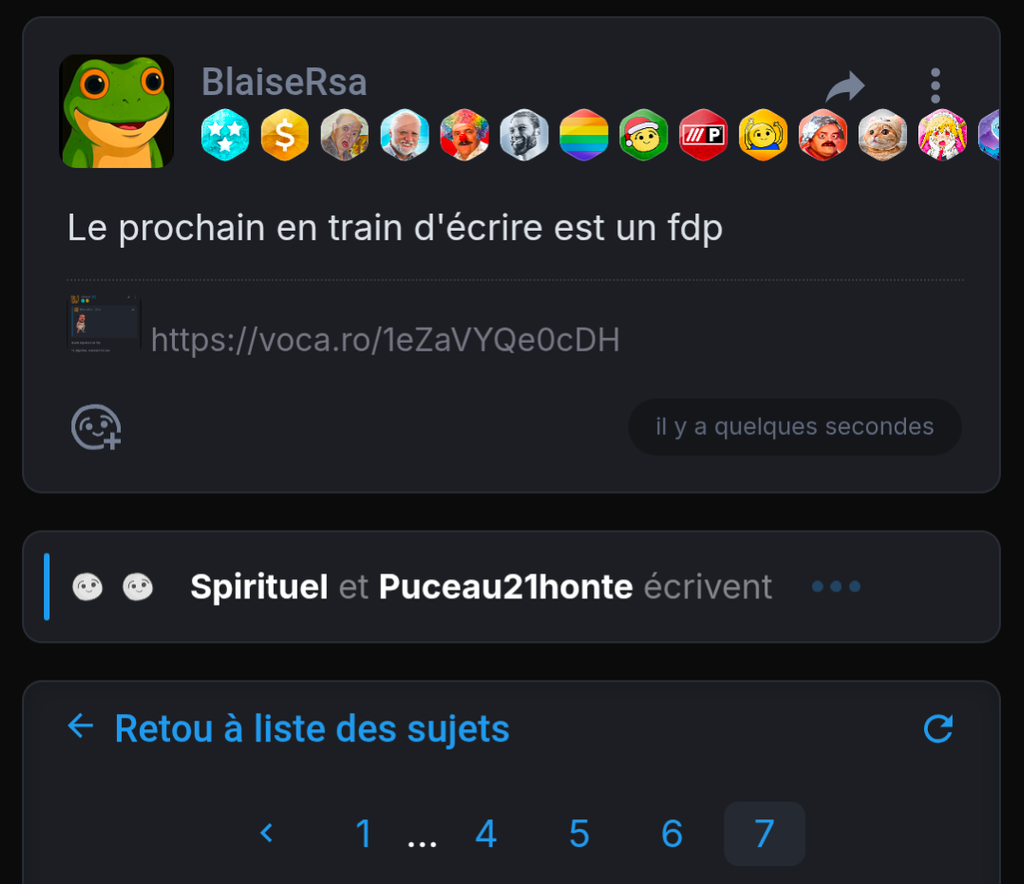Open the post's three-dot overflow menu
Image resolution: width=1024 pixels, height=884 pixels.
click(935, 86)
